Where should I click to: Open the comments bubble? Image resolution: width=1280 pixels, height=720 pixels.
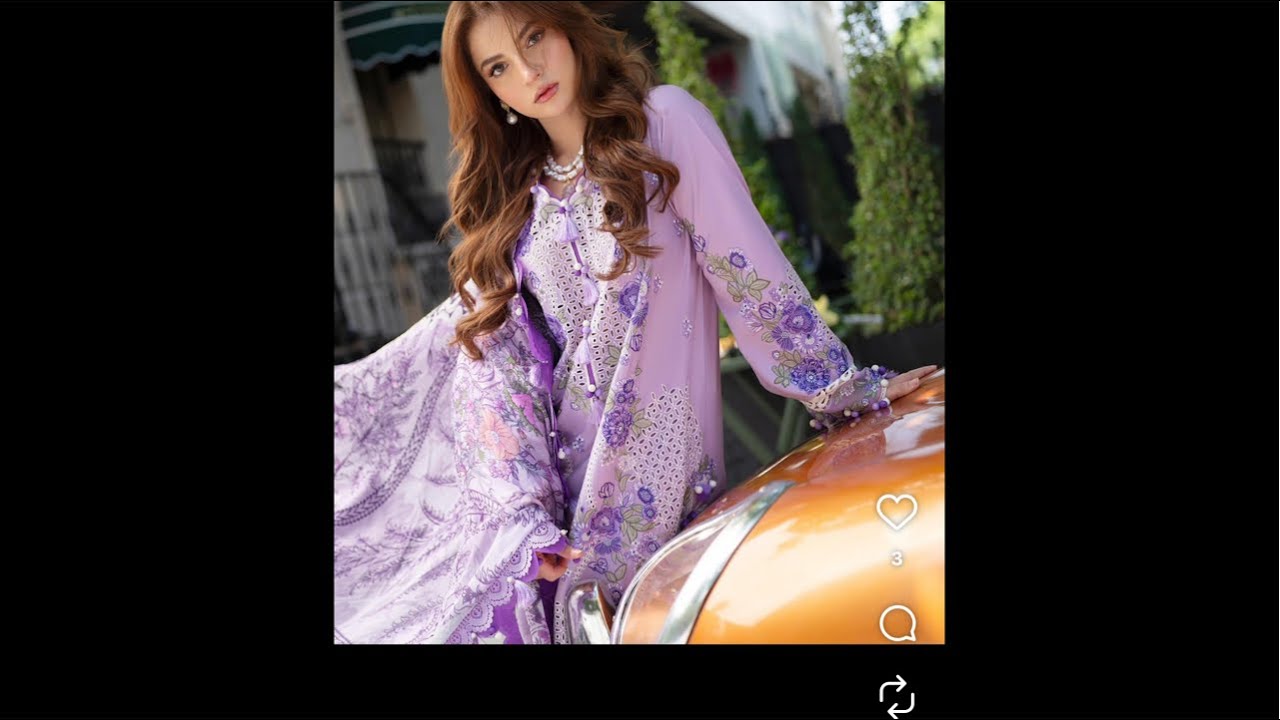[x=897, y=623]
